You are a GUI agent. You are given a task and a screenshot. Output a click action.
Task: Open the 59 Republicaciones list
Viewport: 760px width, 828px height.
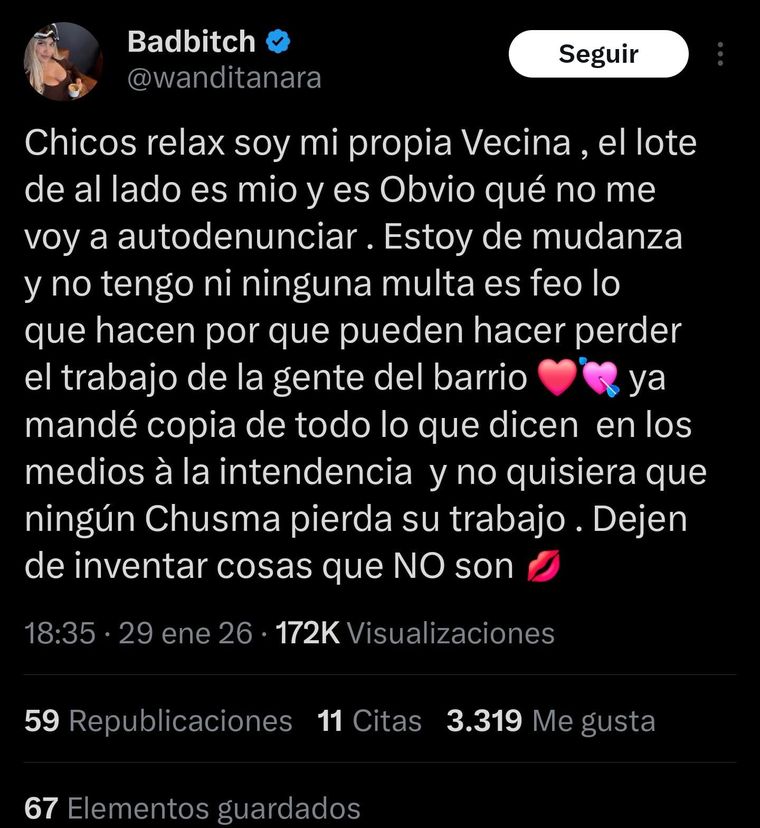156,719
